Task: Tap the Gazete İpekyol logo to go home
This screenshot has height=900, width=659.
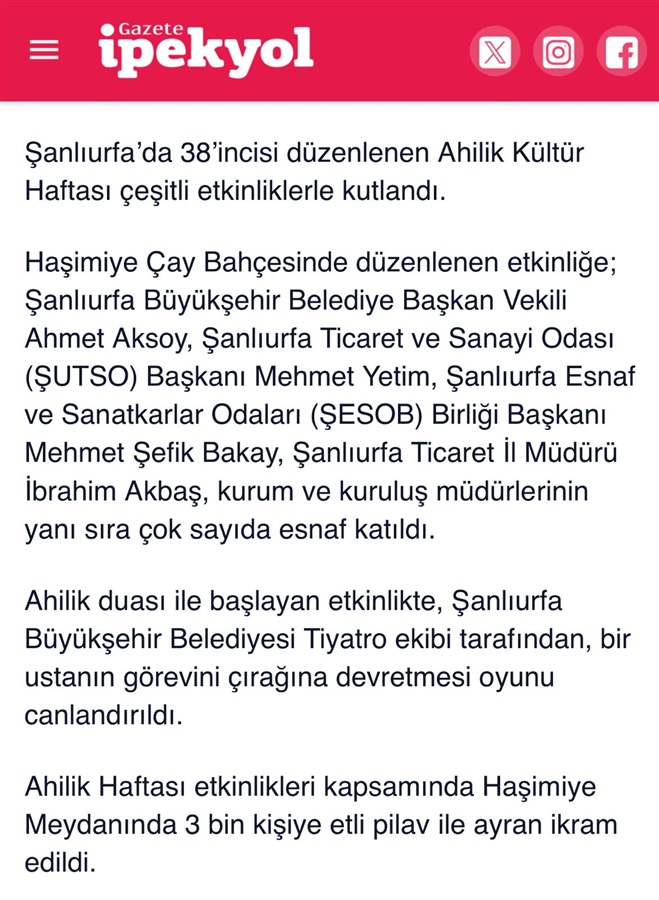Action: [x=205, y=50]
